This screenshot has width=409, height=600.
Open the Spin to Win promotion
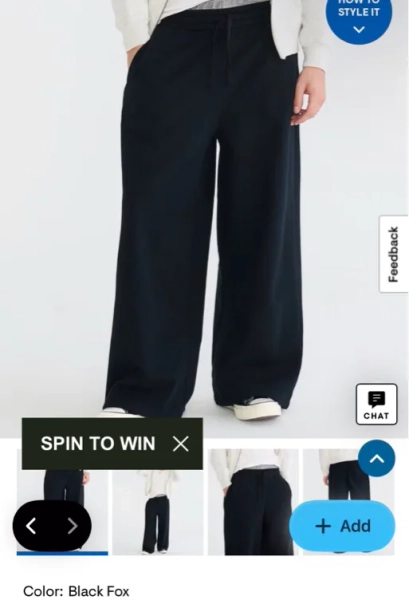(x=98, y=444)
